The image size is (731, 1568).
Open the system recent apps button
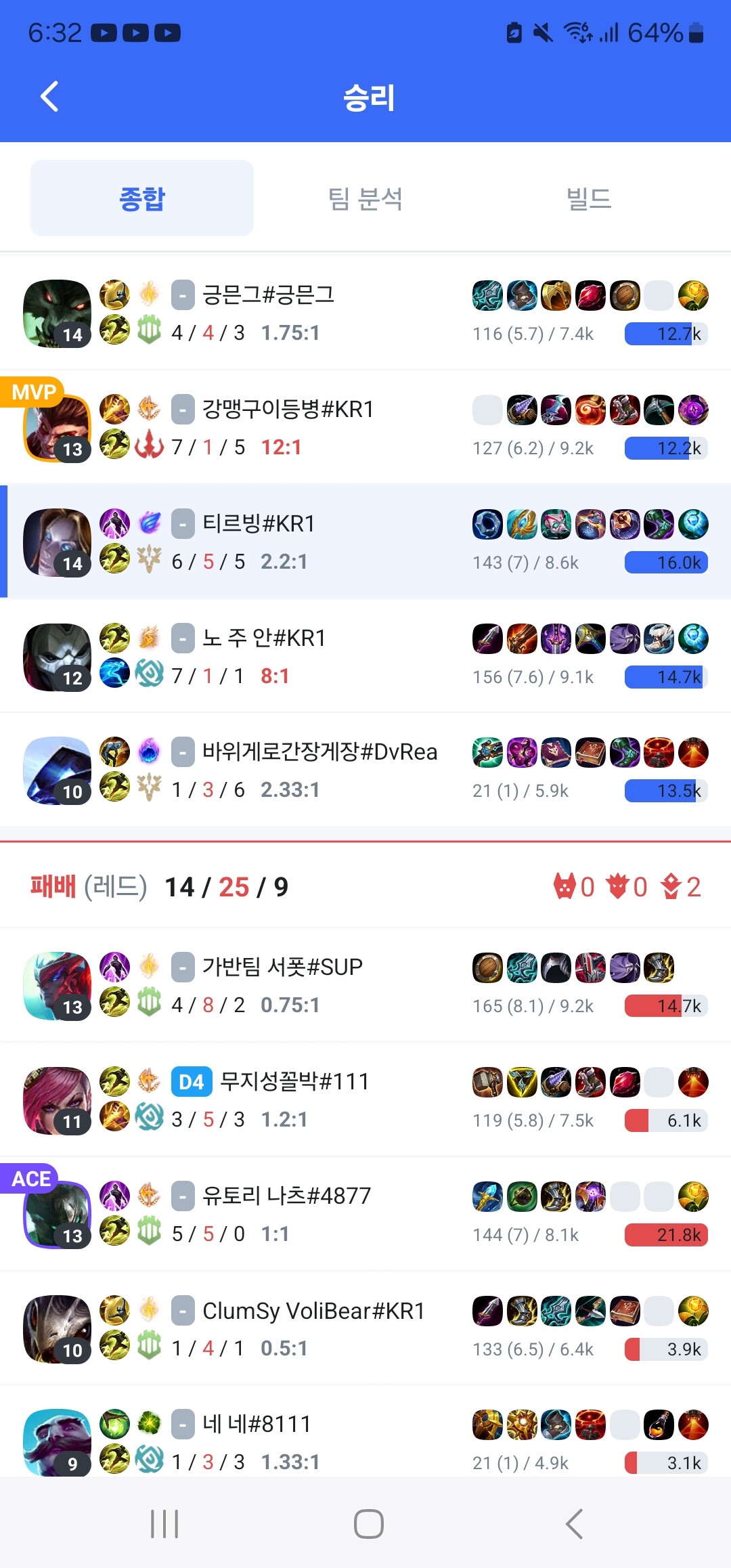click(164, 1524)
